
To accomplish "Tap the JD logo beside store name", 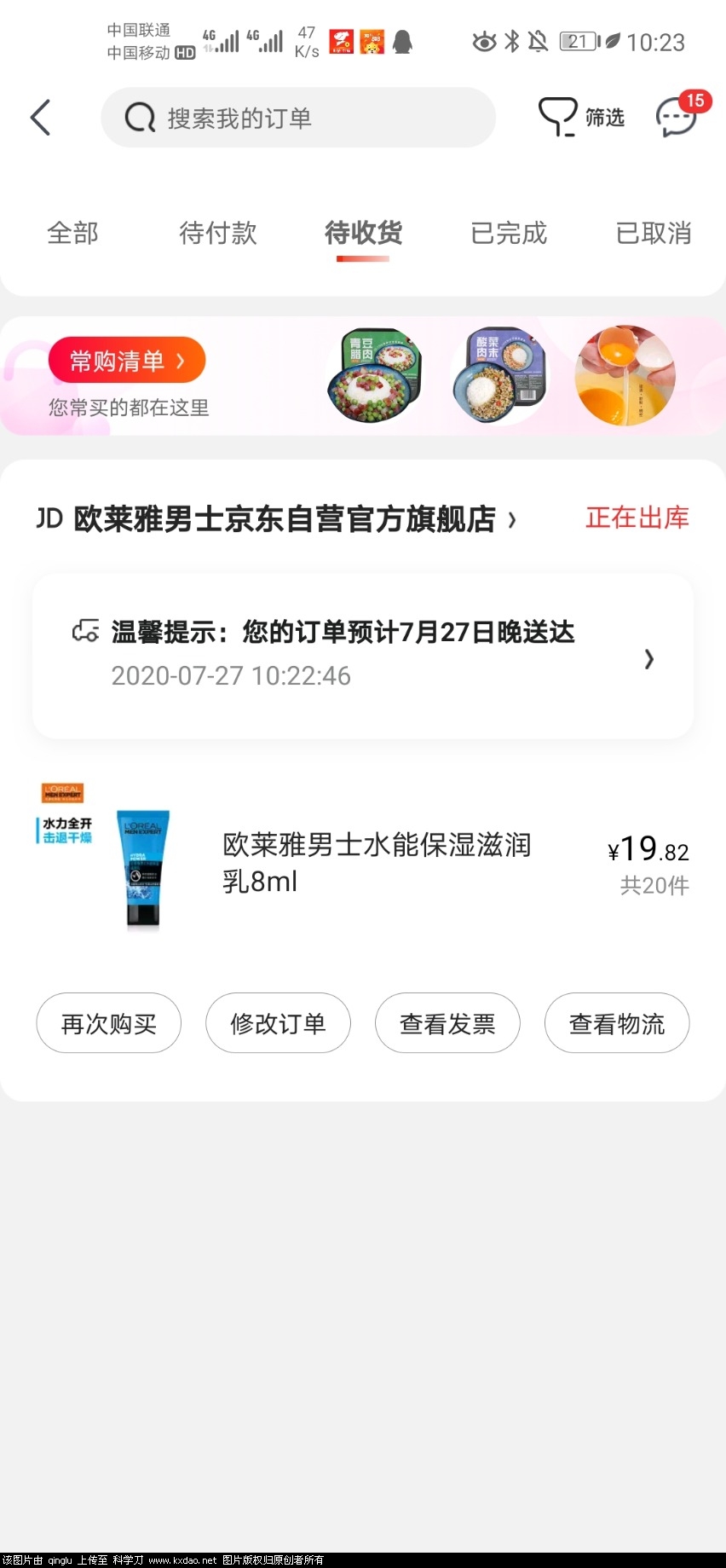I will pyautogui.click(x=49, y=518).
